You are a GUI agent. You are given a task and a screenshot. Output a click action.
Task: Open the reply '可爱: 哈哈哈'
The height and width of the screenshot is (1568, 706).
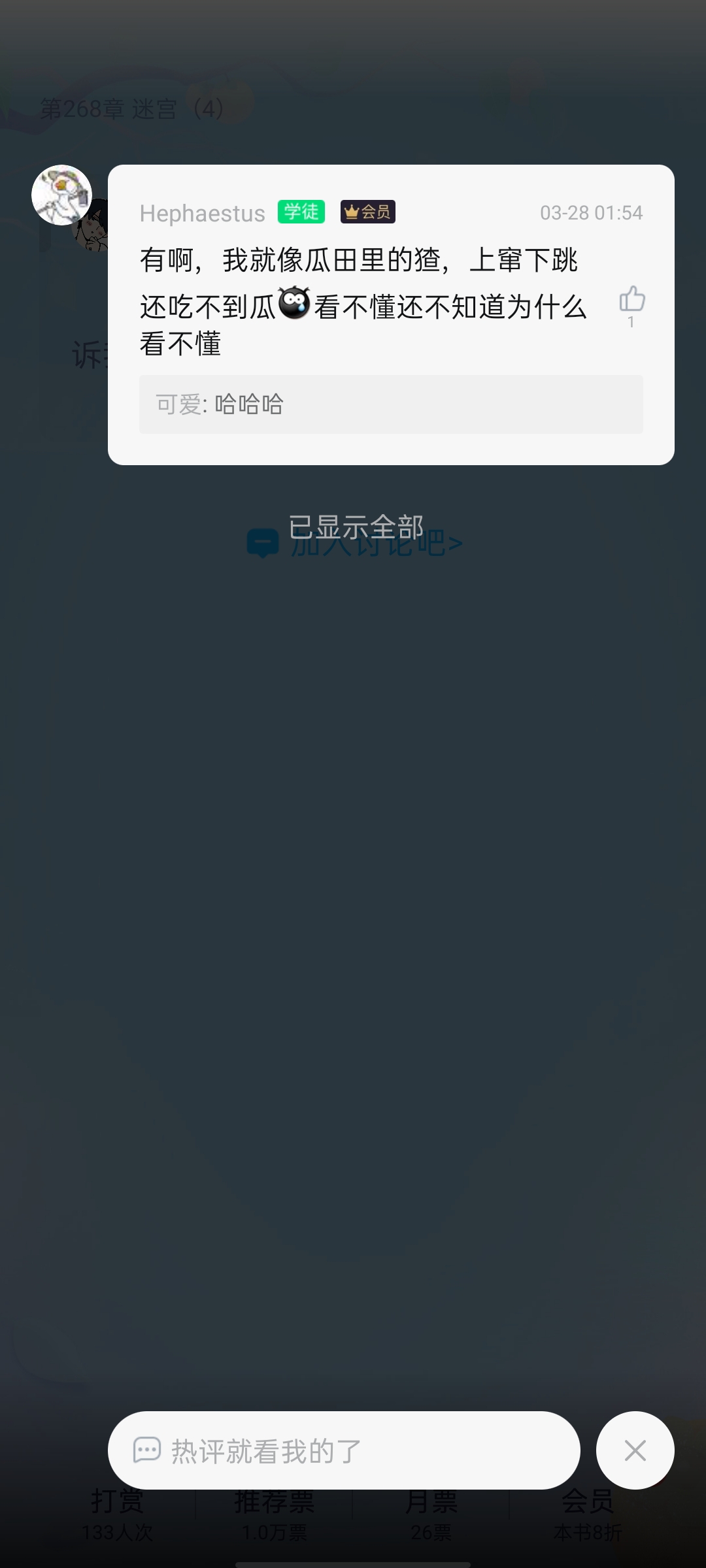coord(391,404)
